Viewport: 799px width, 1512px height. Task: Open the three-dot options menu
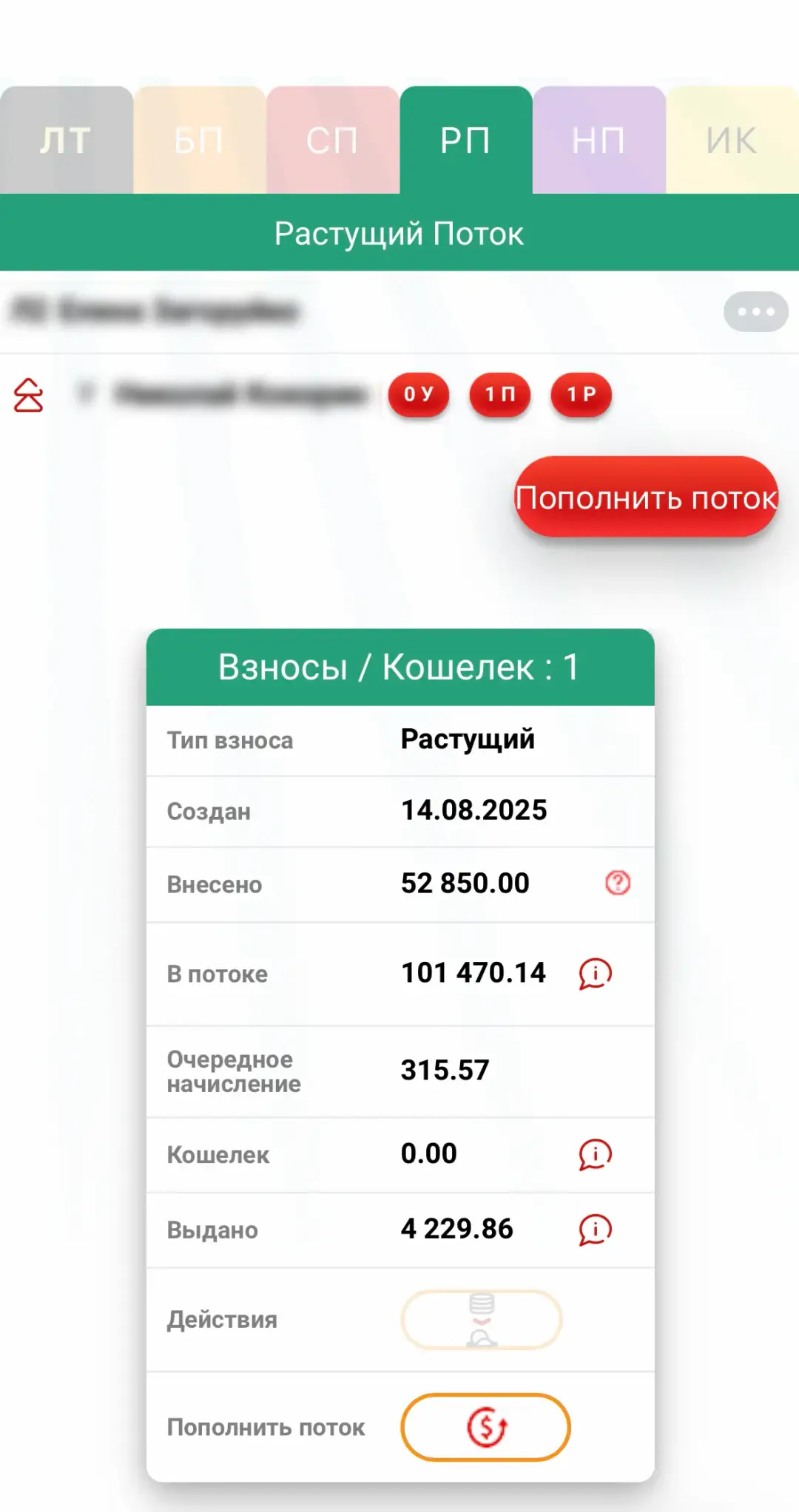(755, 311)
